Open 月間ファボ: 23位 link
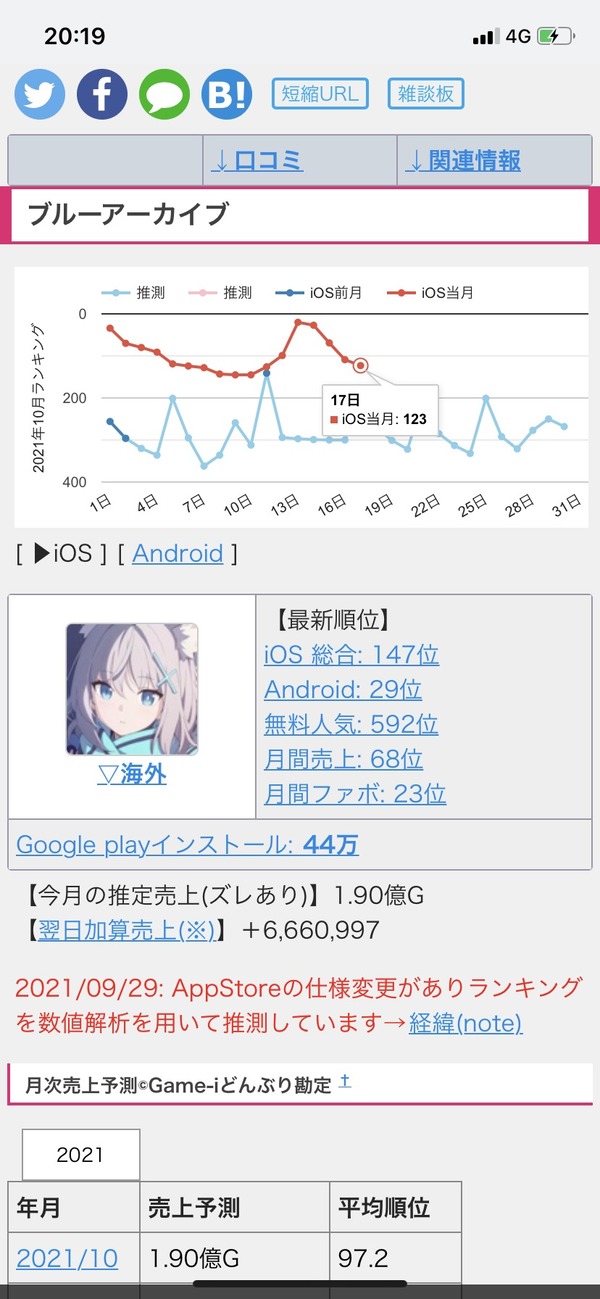 click(x=355, y=794)
